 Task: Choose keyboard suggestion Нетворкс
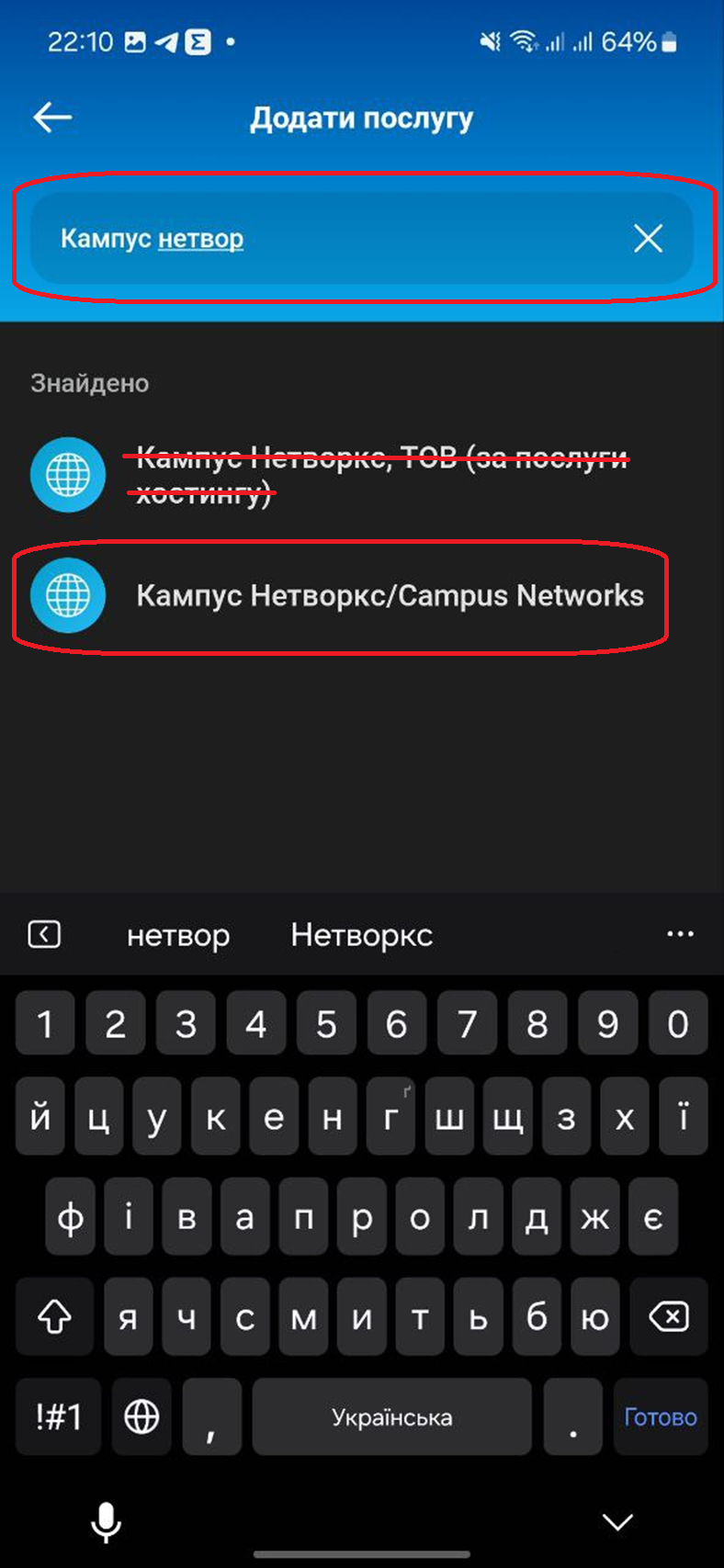point(361,935)
